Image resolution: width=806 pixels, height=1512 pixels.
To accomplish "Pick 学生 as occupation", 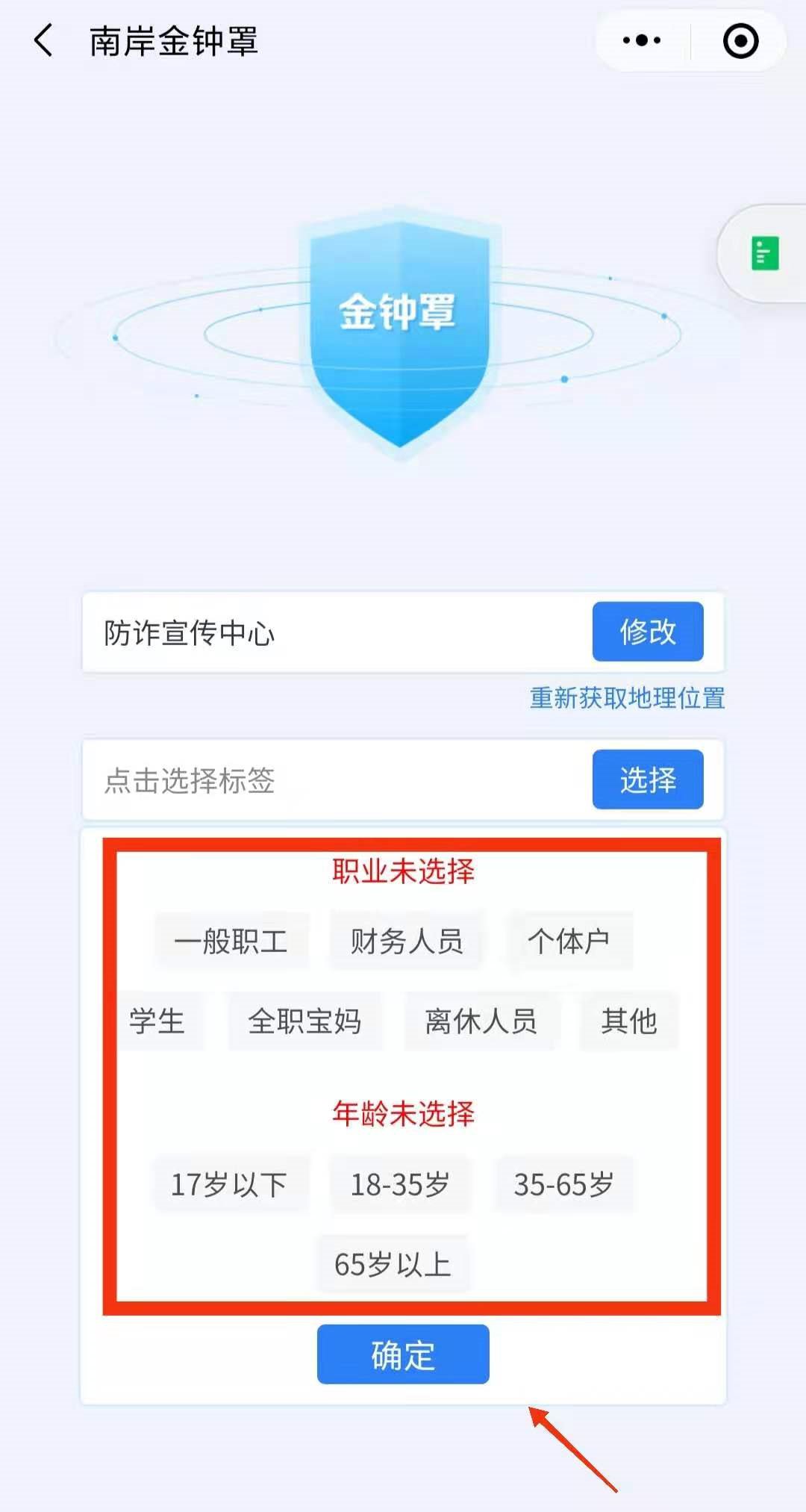I will tap(158, 1021).
